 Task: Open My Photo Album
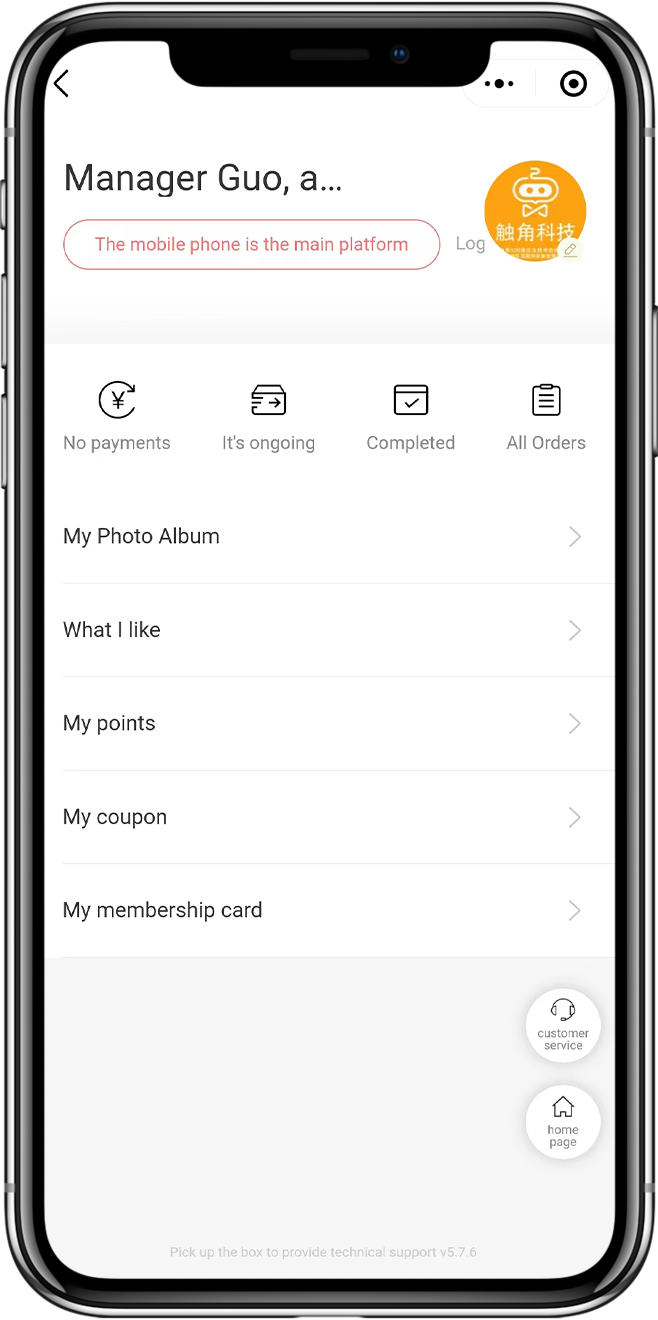(x=320, y=537)
